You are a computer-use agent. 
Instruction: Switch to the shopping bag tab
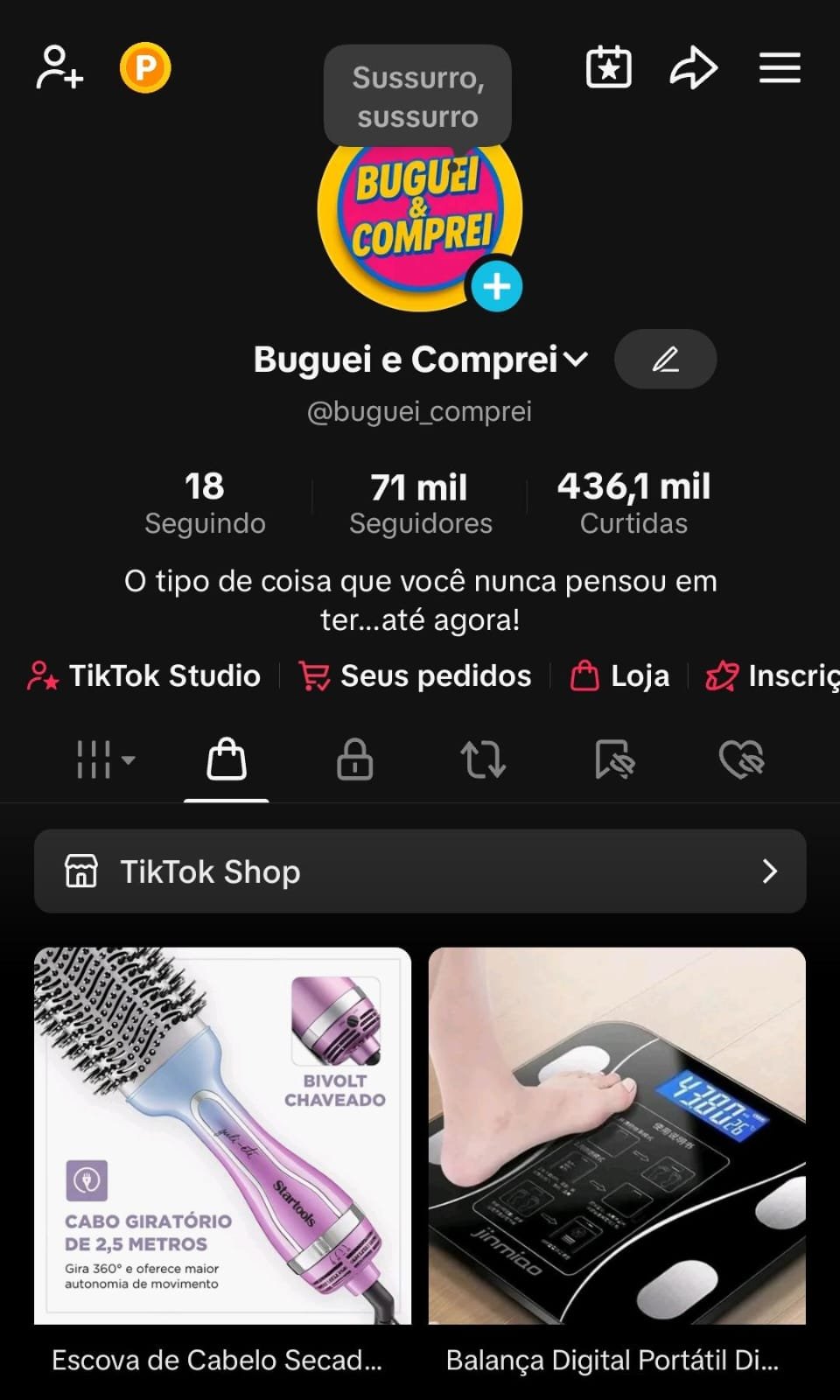tap(226, 759)
